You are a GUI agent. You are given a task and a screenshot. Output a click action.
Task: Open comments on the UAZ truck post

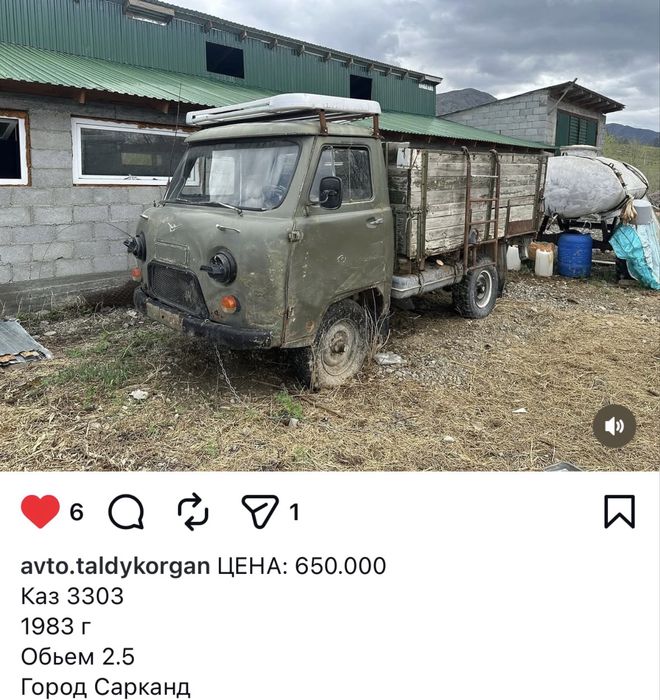(126, 512)
